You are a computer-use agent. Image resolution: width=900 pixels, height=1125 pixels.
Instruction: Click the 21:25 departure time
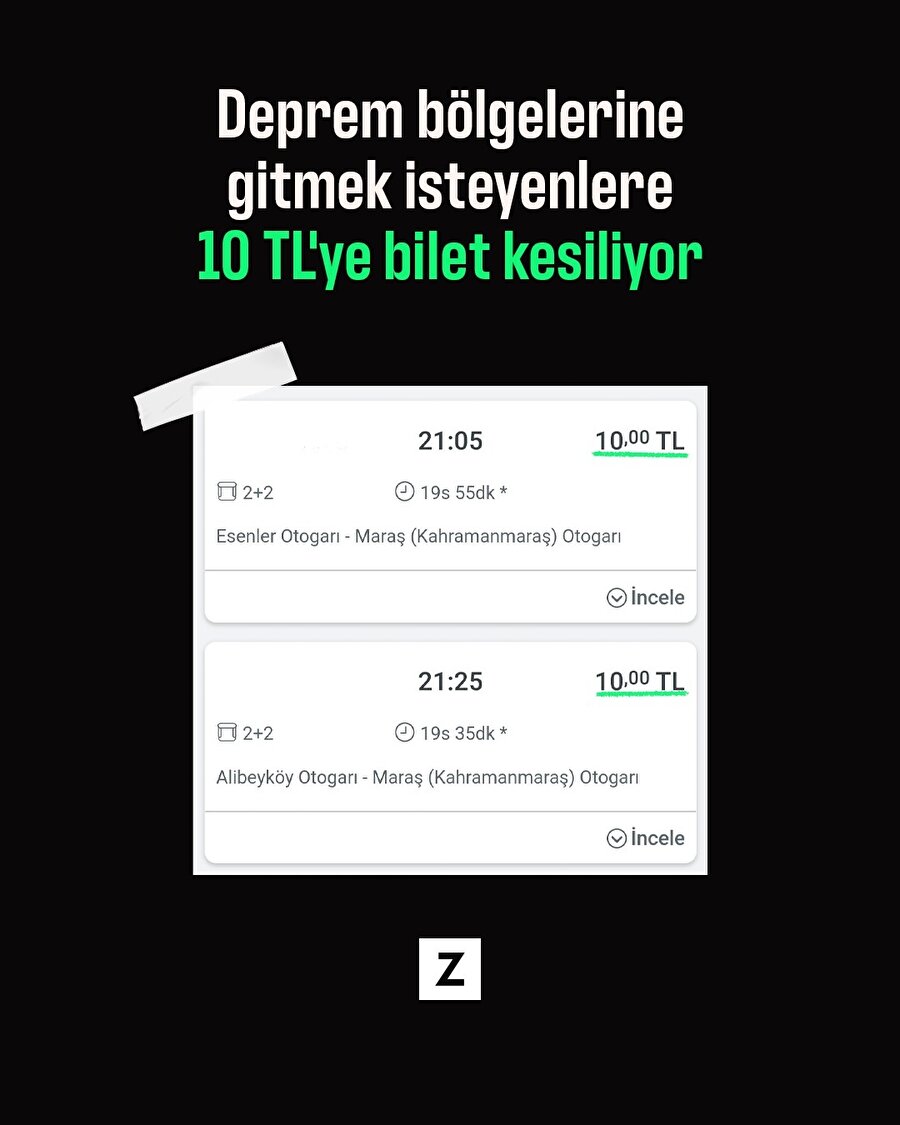[x=451, y=681]
